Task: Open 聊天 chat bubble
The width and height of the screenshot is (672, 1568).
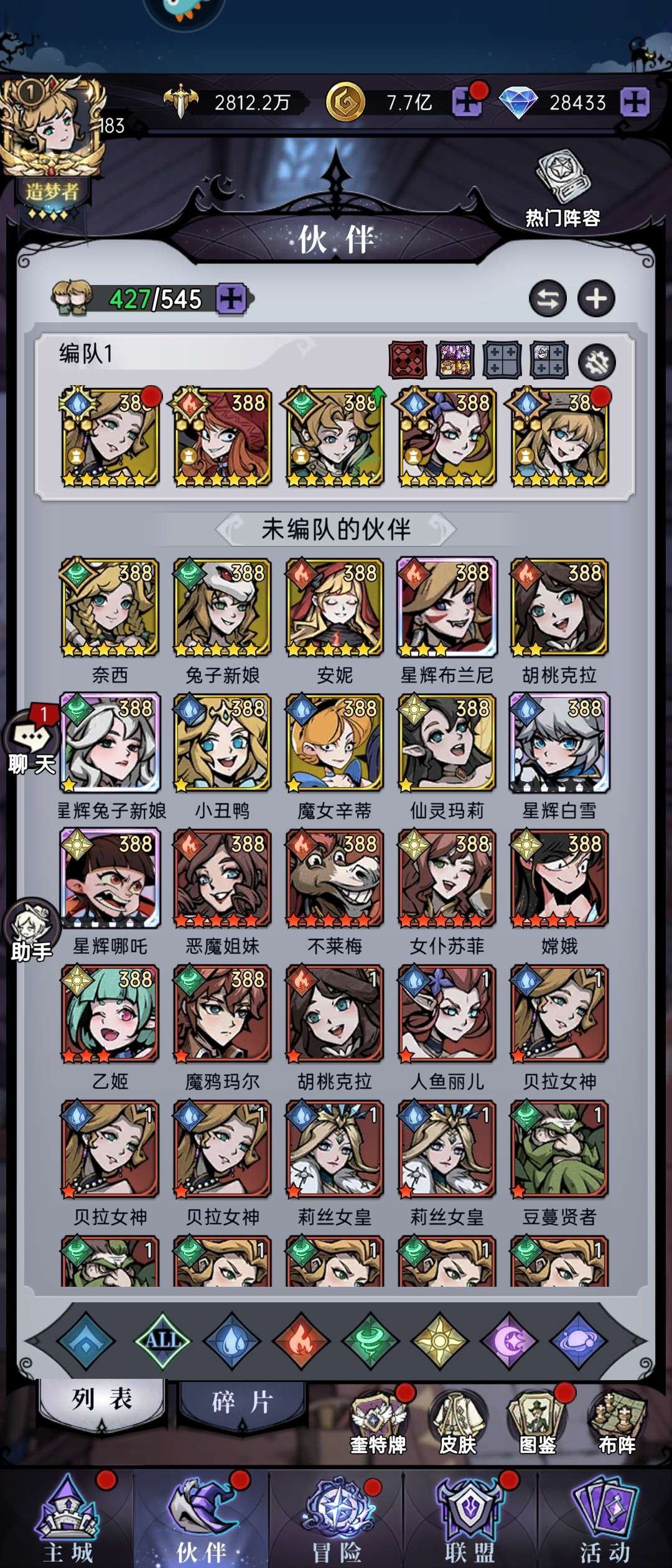Action: (x=32, y=742)
